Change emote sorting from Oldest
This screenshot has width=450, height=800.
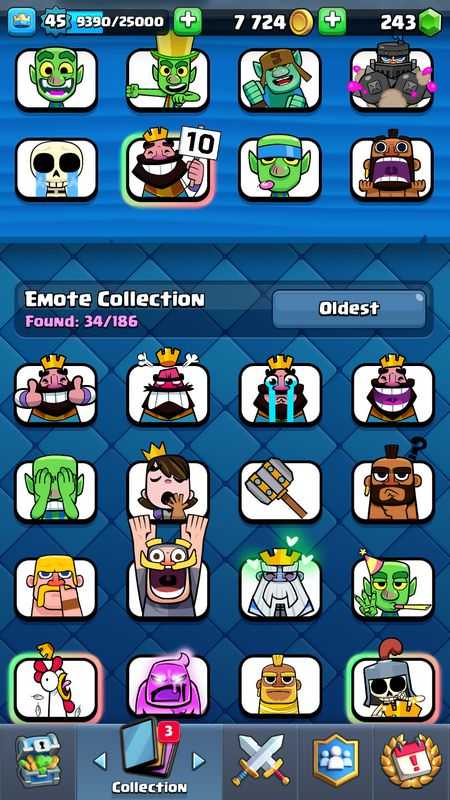[x=349, y=308]
